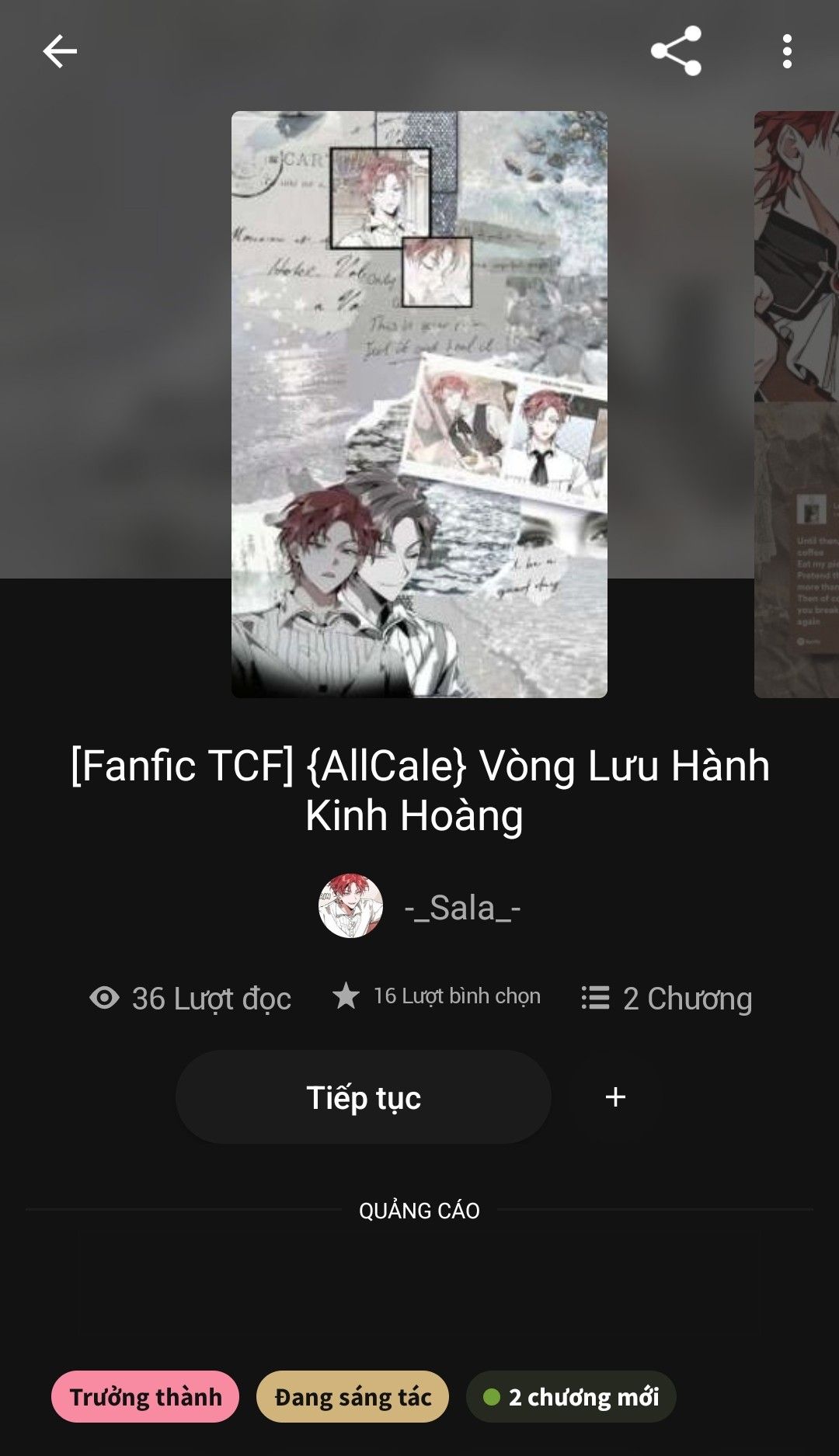Screen dimensions: 839x1456
Task: Select the Trưởng thành tag
Action: (145, 1397)
